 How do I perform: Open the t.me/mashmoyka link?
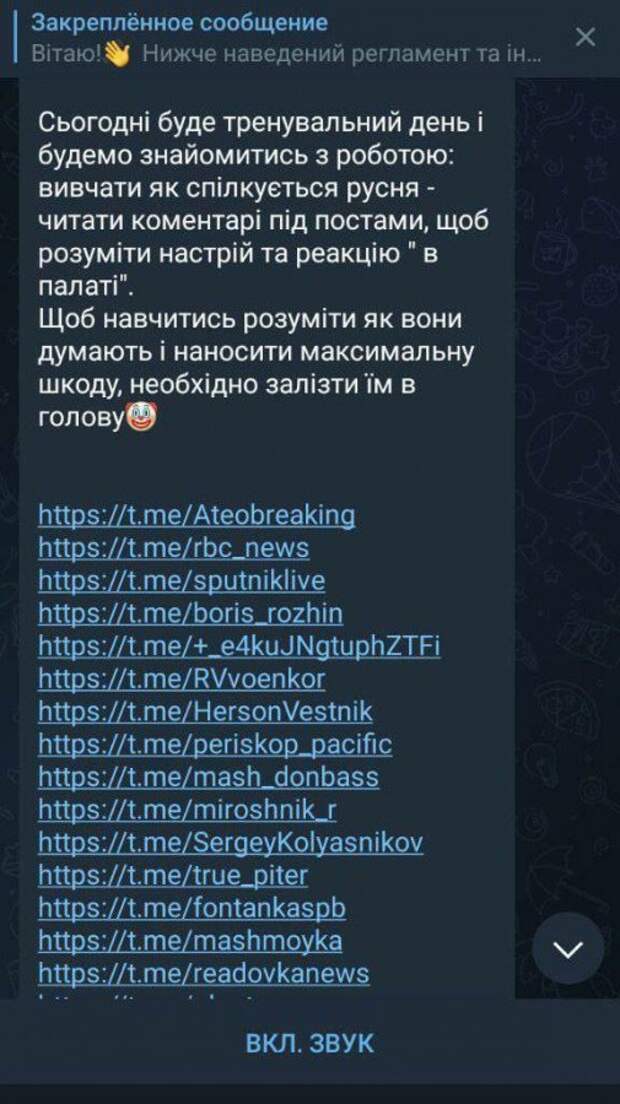(x=191, y=941)
